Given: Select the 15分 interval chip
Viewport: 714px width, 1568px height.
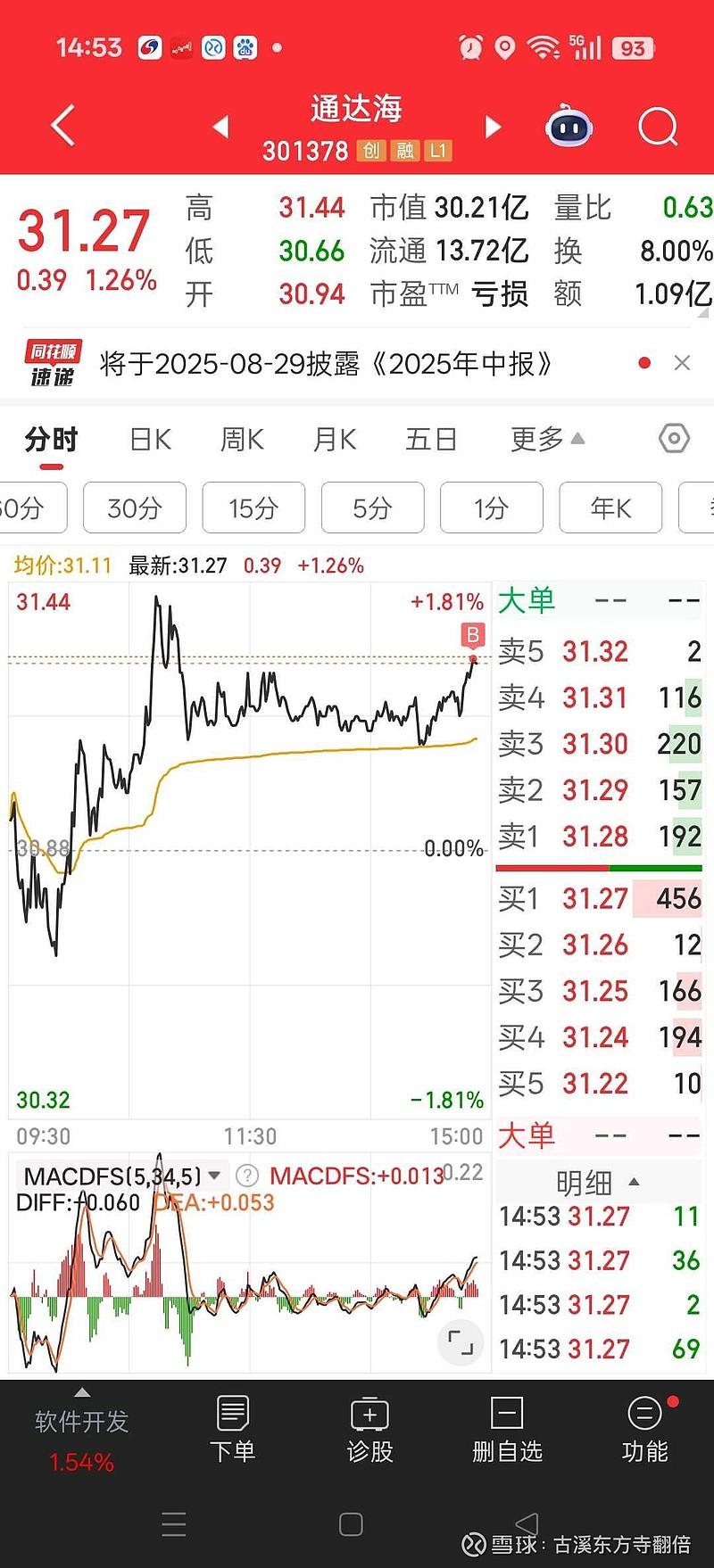Looking at the screenshot, I should point(253,508).
